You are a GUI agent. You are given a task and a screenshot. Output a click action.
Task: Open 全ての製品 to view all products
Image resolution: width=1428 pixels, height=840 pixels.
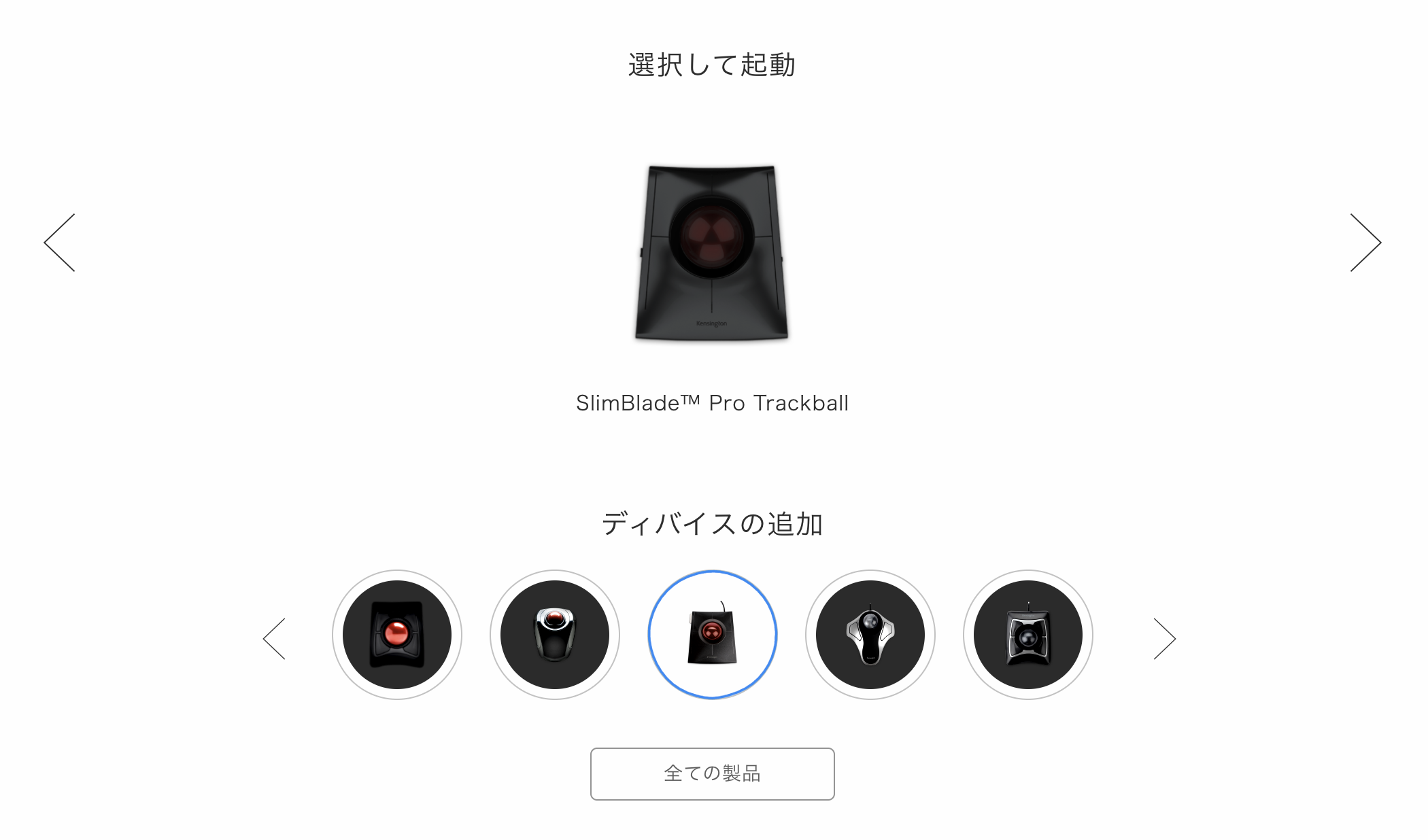click(x=712, y=773)
